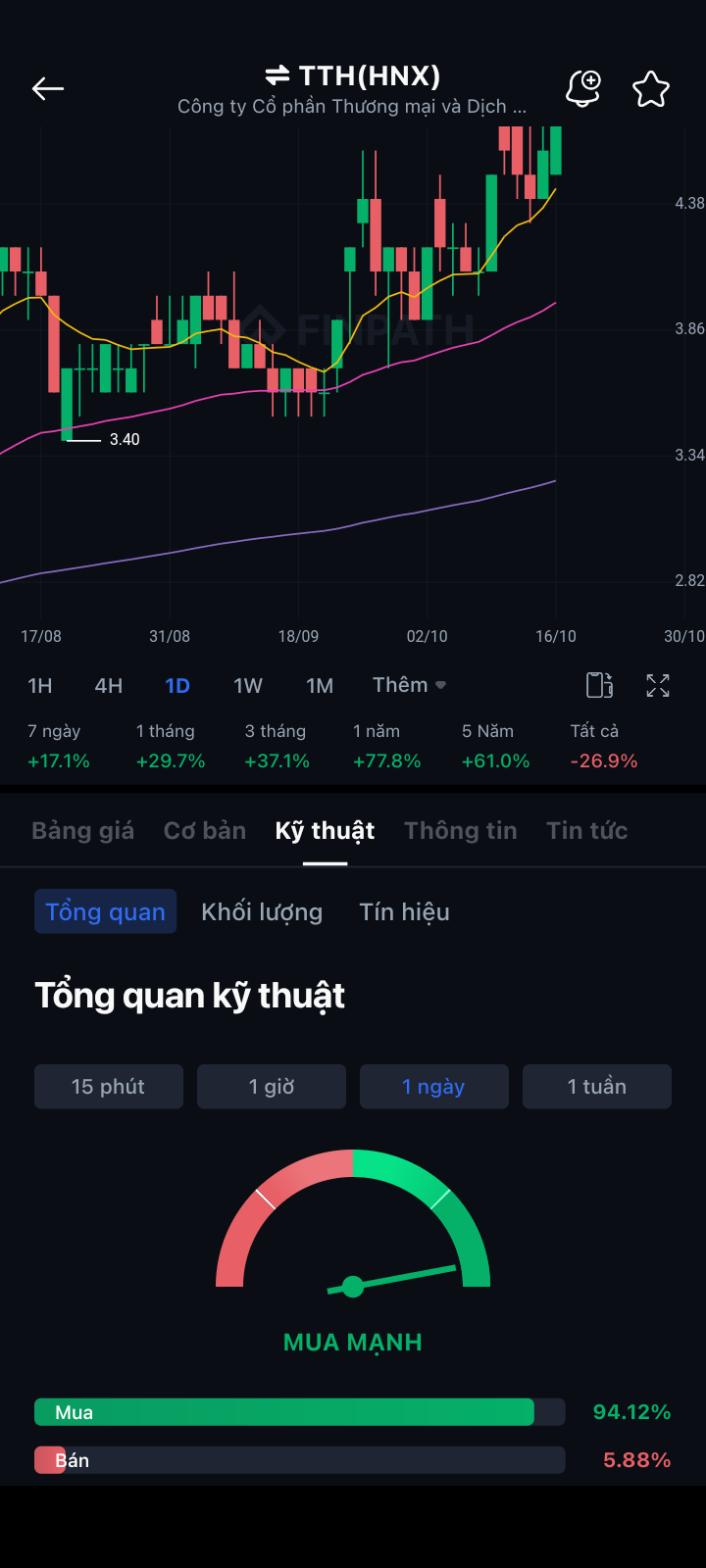Set chart interval to 1H
The width and height of the screenshot is (706, 1568).
[40, 686]
